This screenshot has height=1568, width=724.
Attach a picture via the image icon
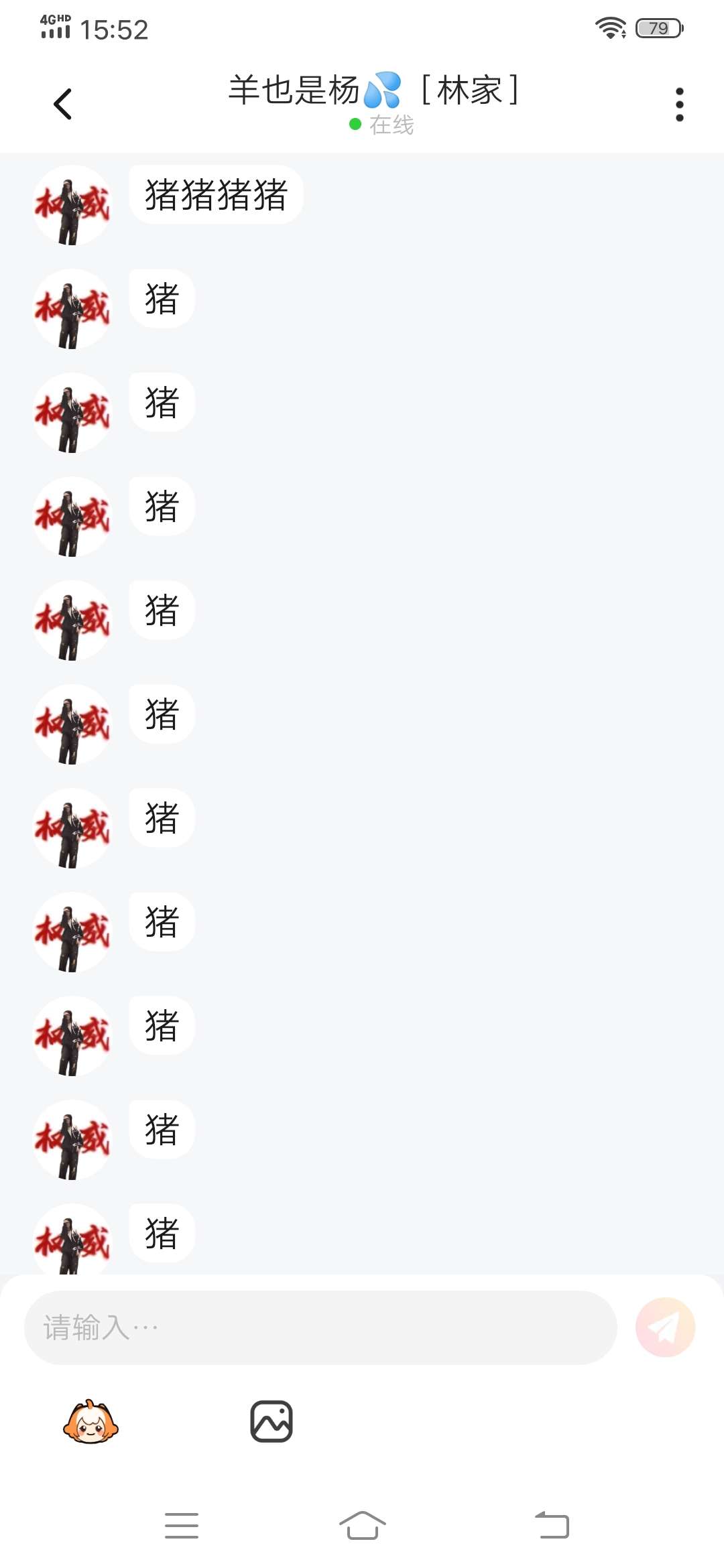[271, 1421]
